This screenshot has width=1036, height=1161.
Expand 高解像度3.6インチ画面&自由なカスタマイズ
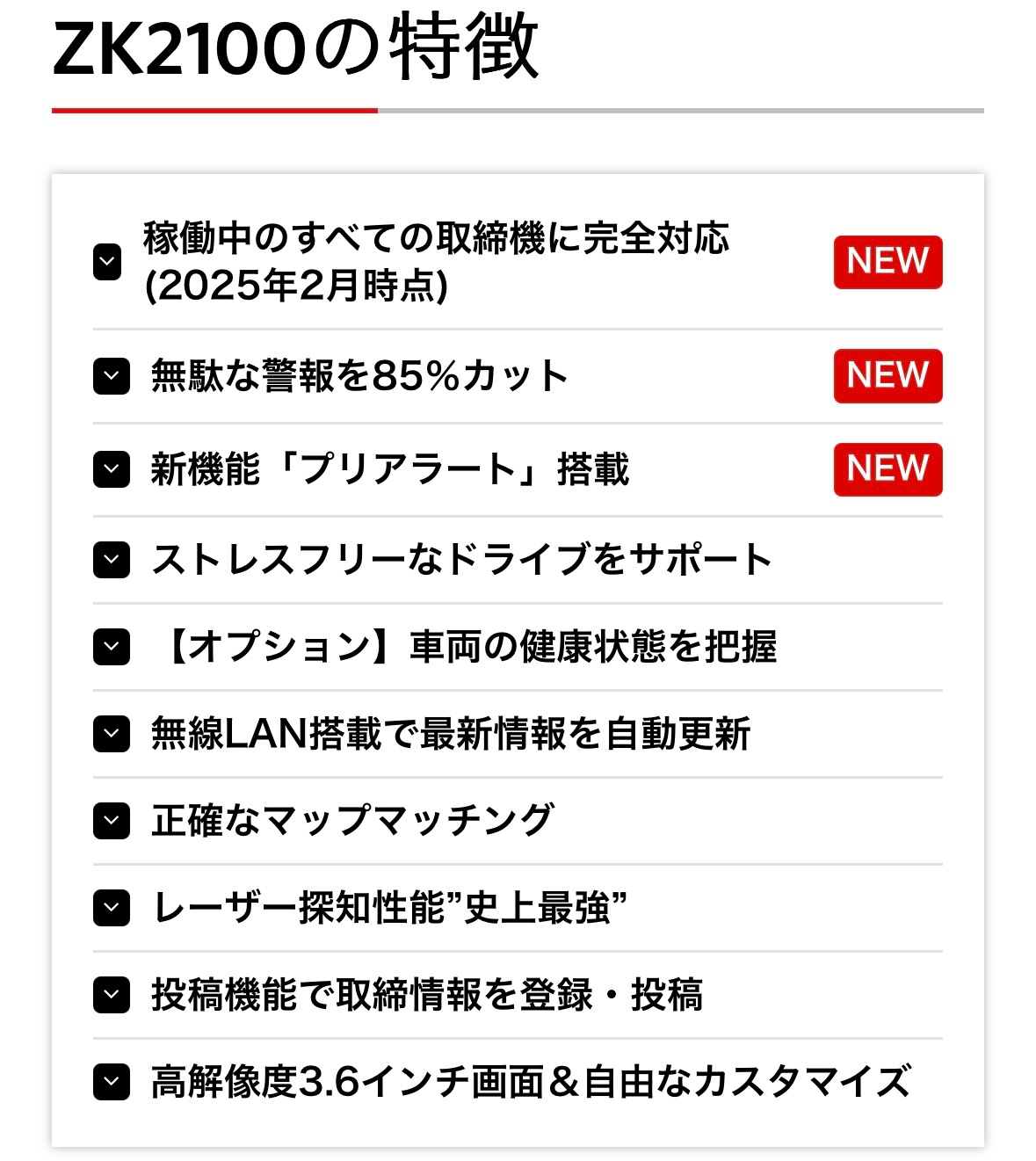tap(518, 1082)
